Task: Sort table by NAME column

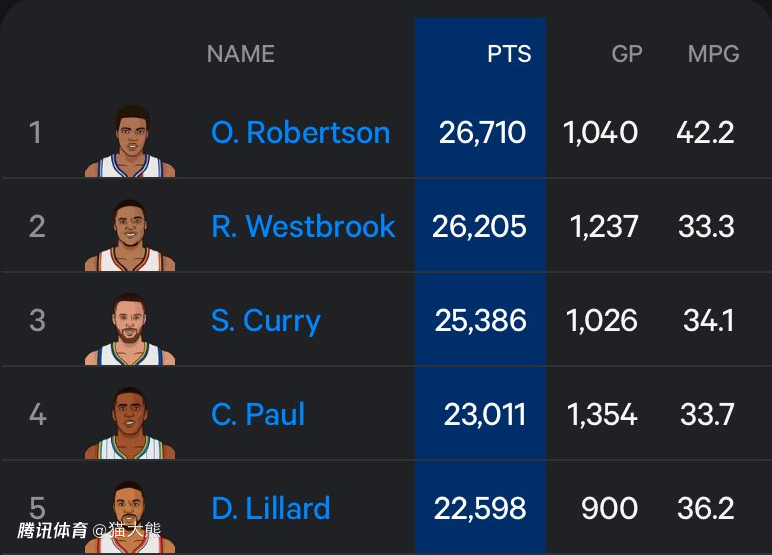Action: (x=240, y=54)
